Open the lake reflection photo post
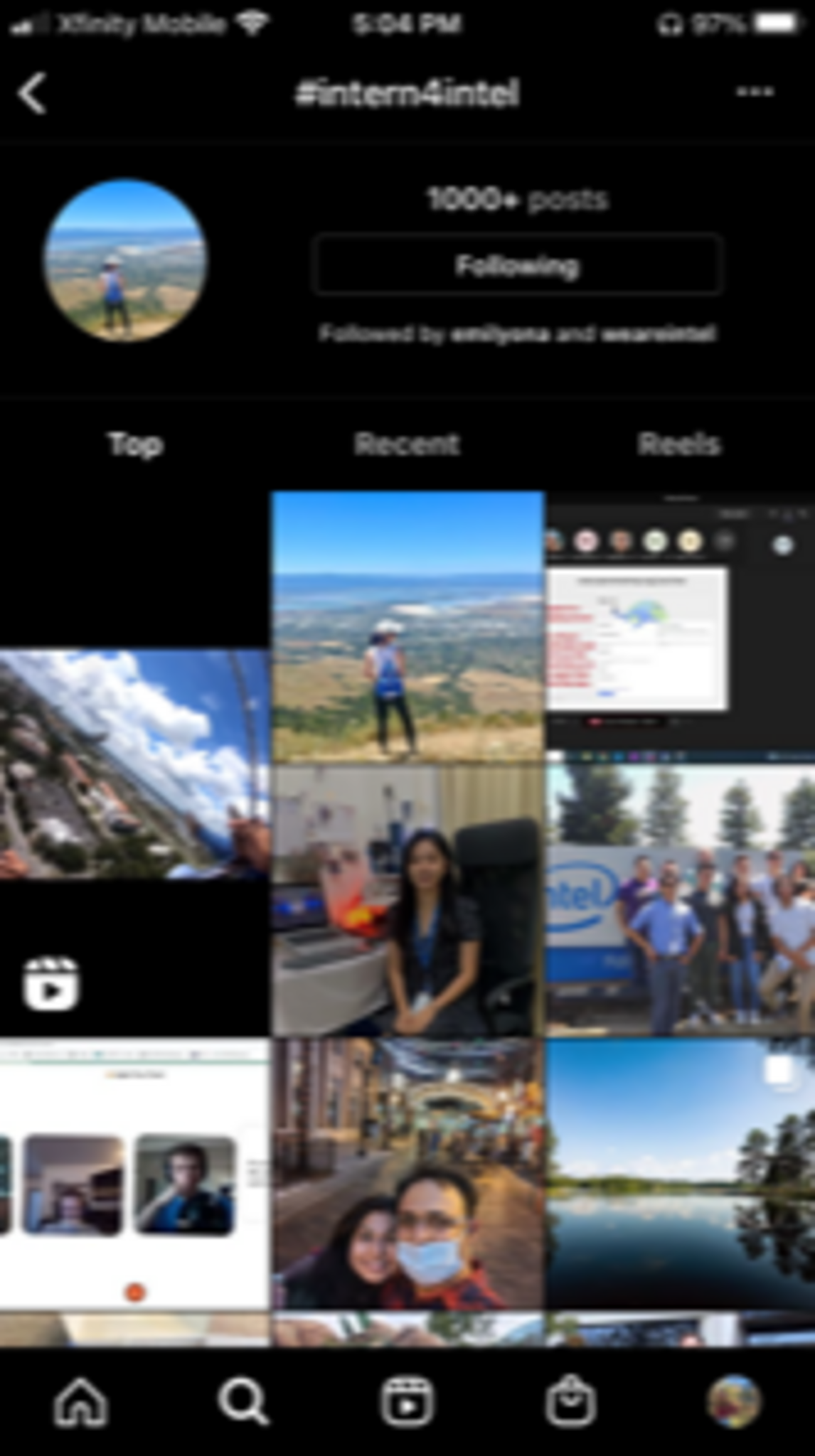815x1456 pixels. (680, 1173)
